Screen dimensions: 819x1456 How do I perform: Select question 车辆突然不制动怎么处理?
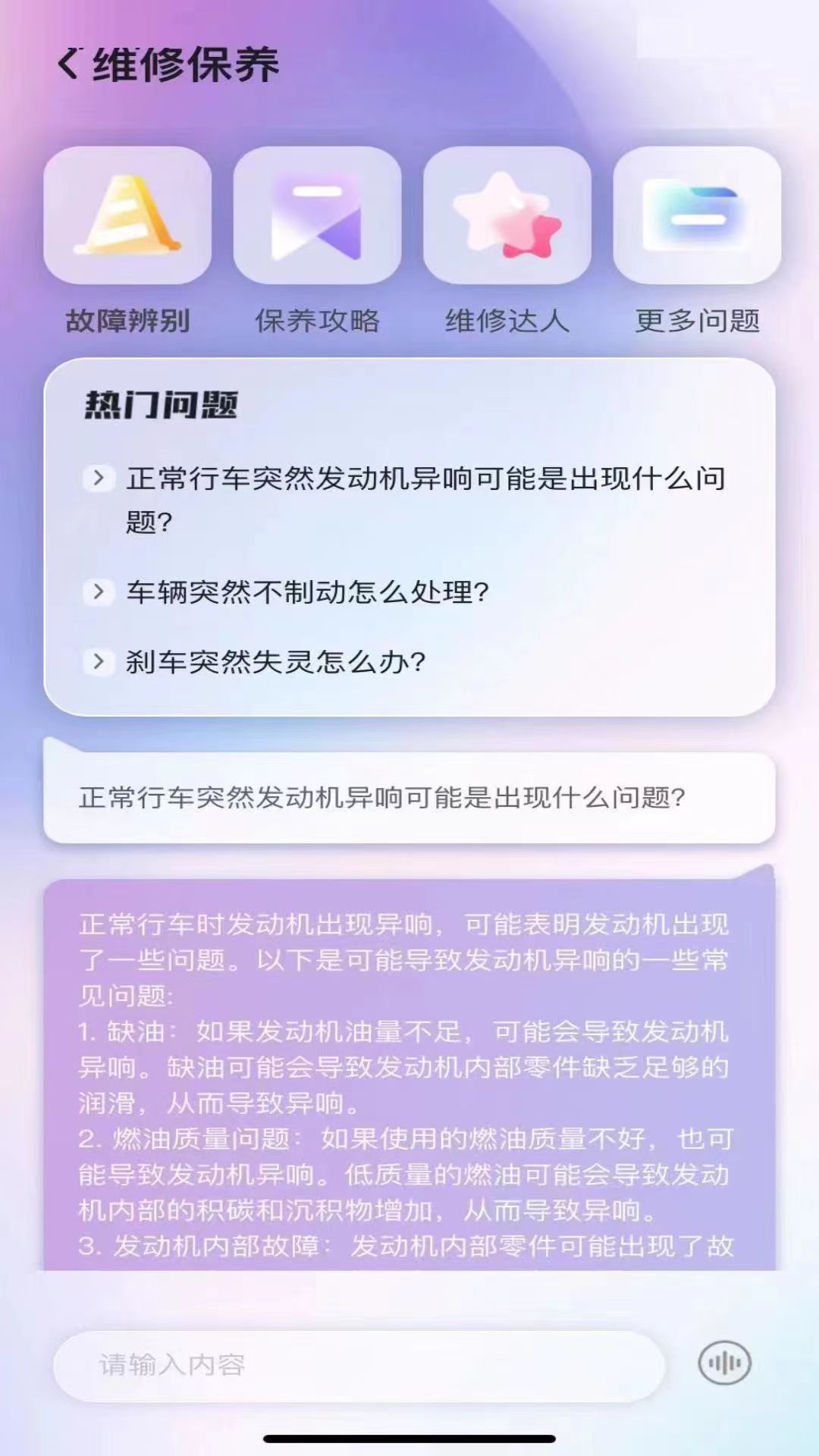click(287, 592)
